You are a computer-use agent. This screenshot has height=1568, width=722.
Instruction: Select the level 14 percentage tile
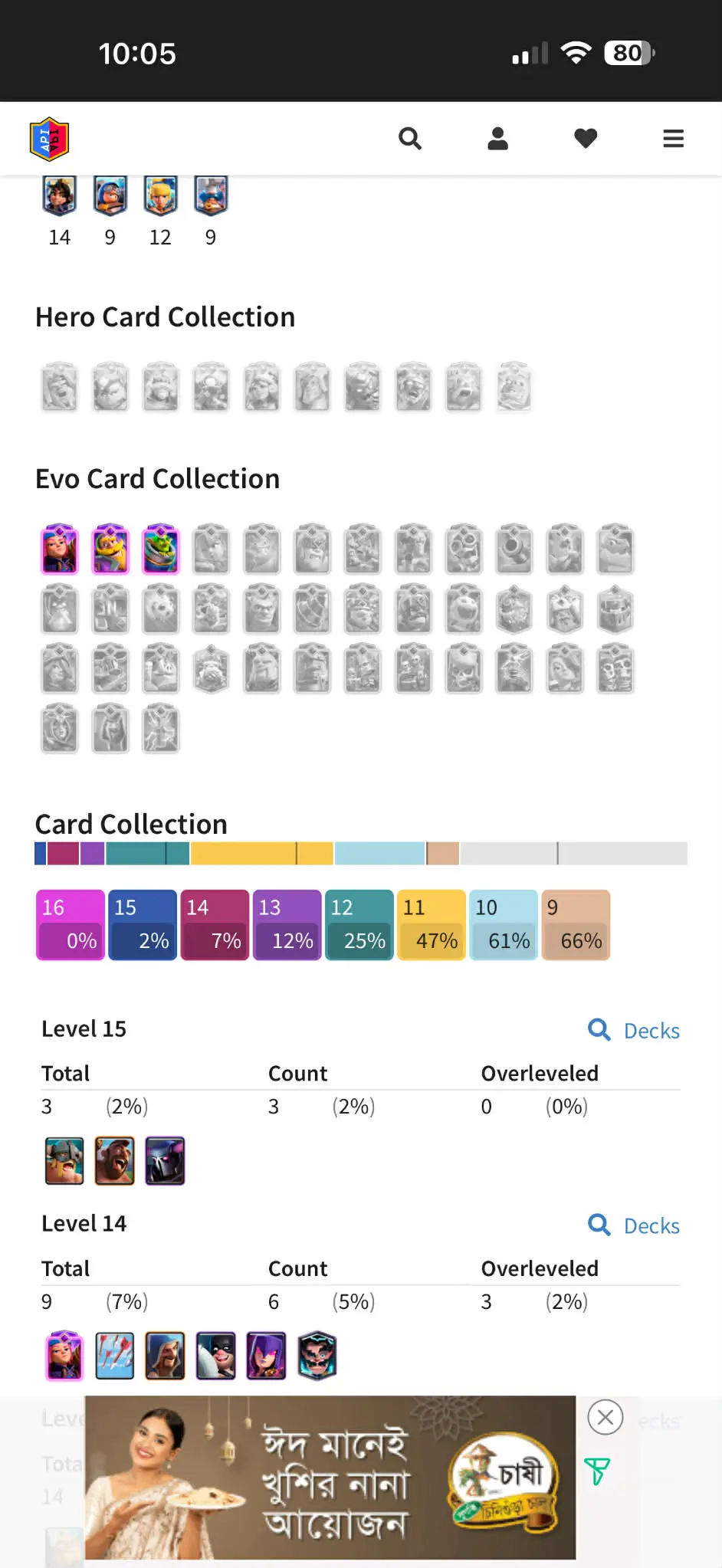tap(215, 925)
